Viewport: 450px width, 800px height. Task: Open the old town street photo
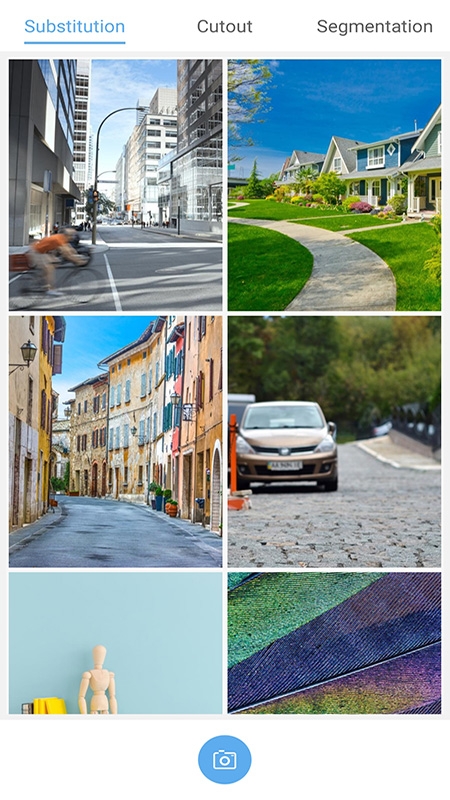[x=115, y=441]
